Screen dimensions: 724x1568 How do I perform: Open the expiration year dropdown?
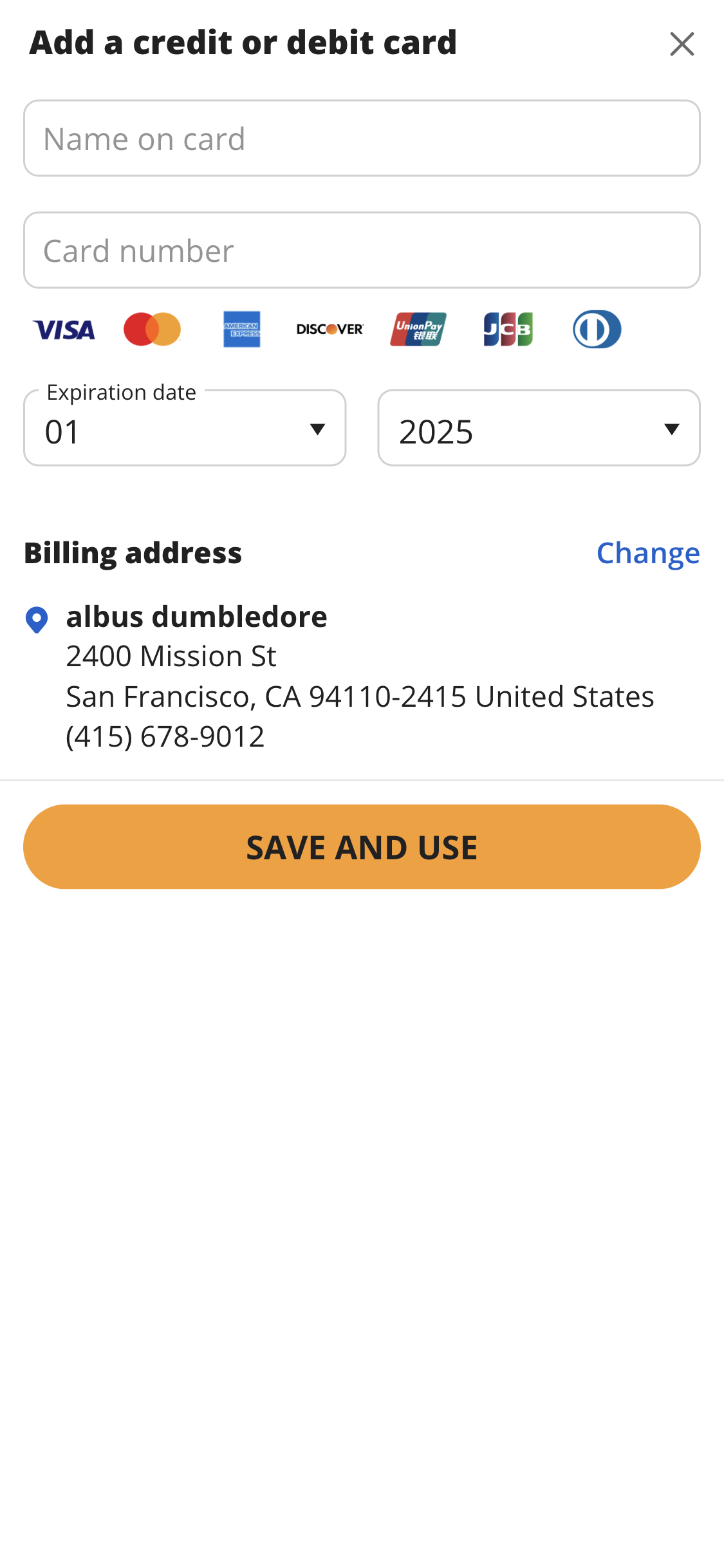point(539,428)
